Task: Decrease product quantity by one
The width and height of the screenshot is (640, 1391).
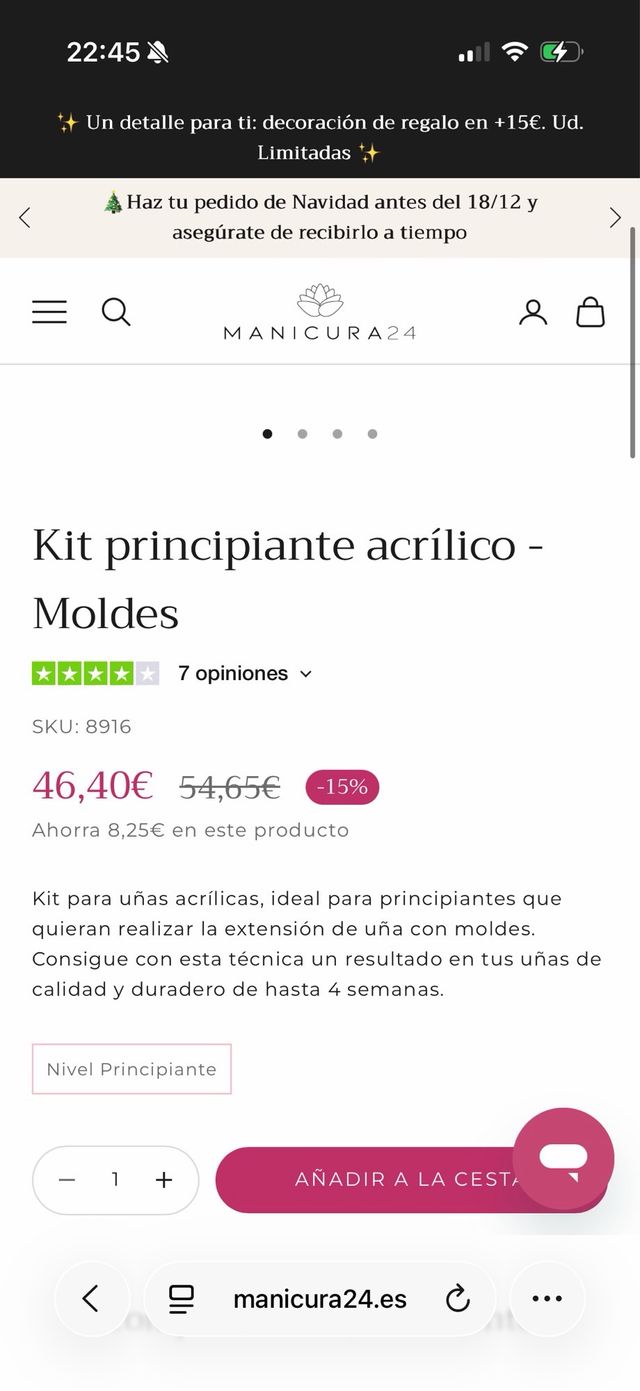Action: (x=67, y=1180)
